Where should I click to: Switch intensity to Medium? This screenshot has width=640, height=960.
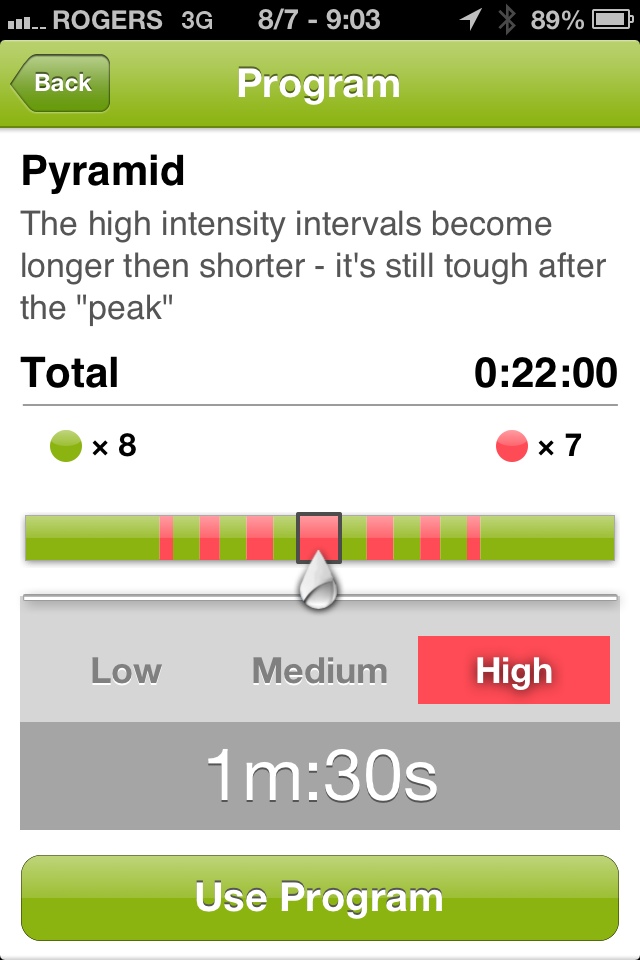319,671
